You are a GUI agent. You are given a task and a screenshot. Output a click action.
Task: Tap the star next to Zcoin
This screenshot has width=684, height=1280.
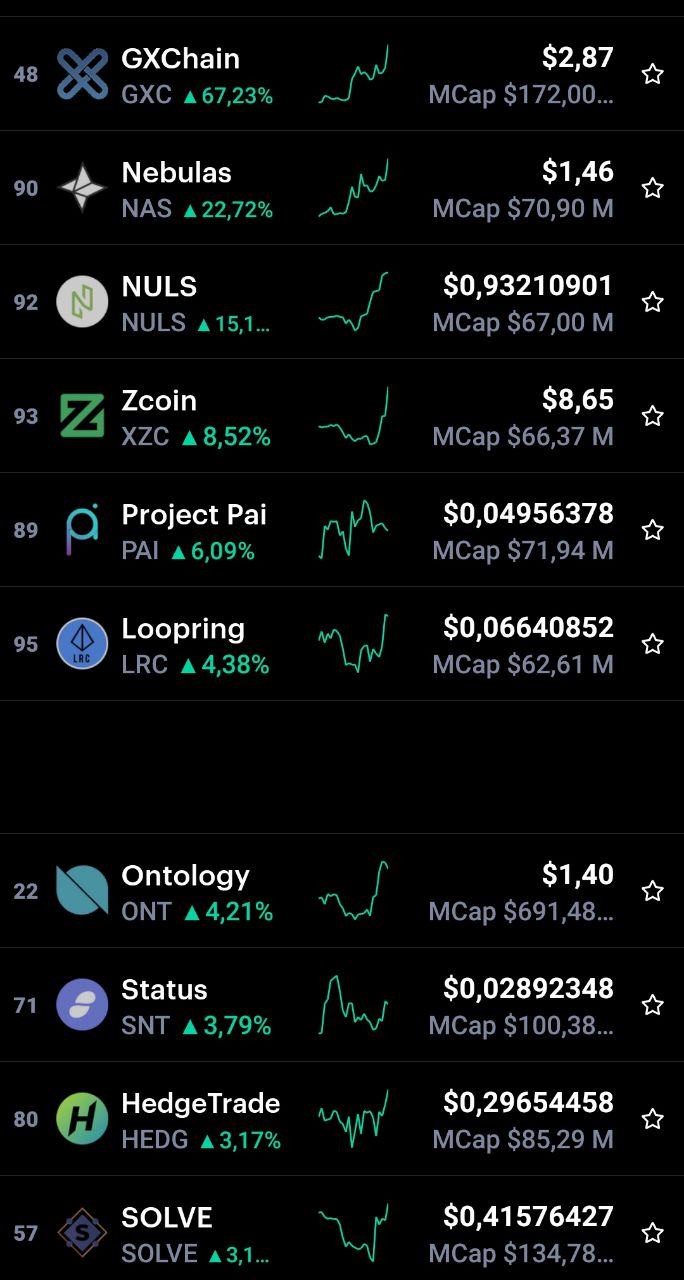tap(653, 416)
